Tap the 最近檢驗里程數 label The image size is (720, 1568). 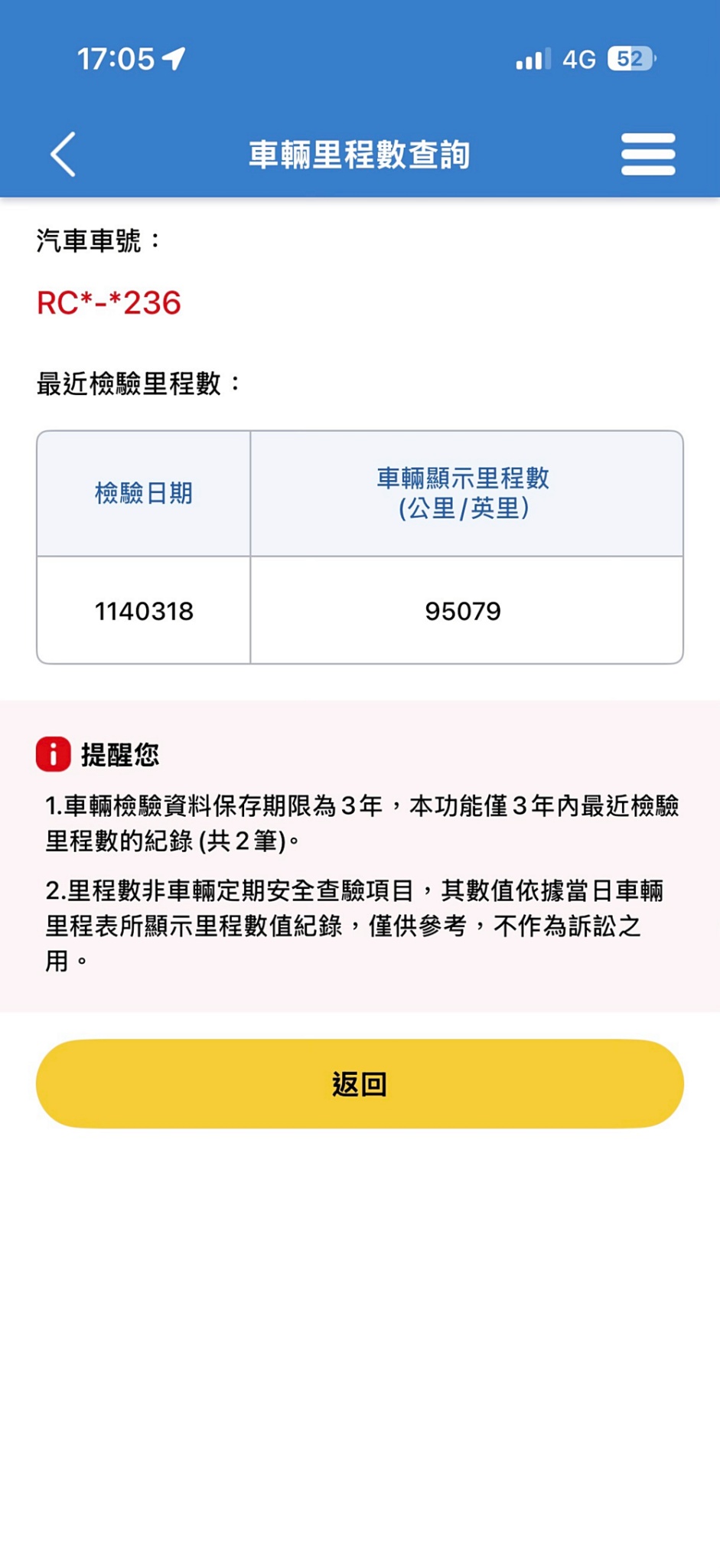point(136,383)
